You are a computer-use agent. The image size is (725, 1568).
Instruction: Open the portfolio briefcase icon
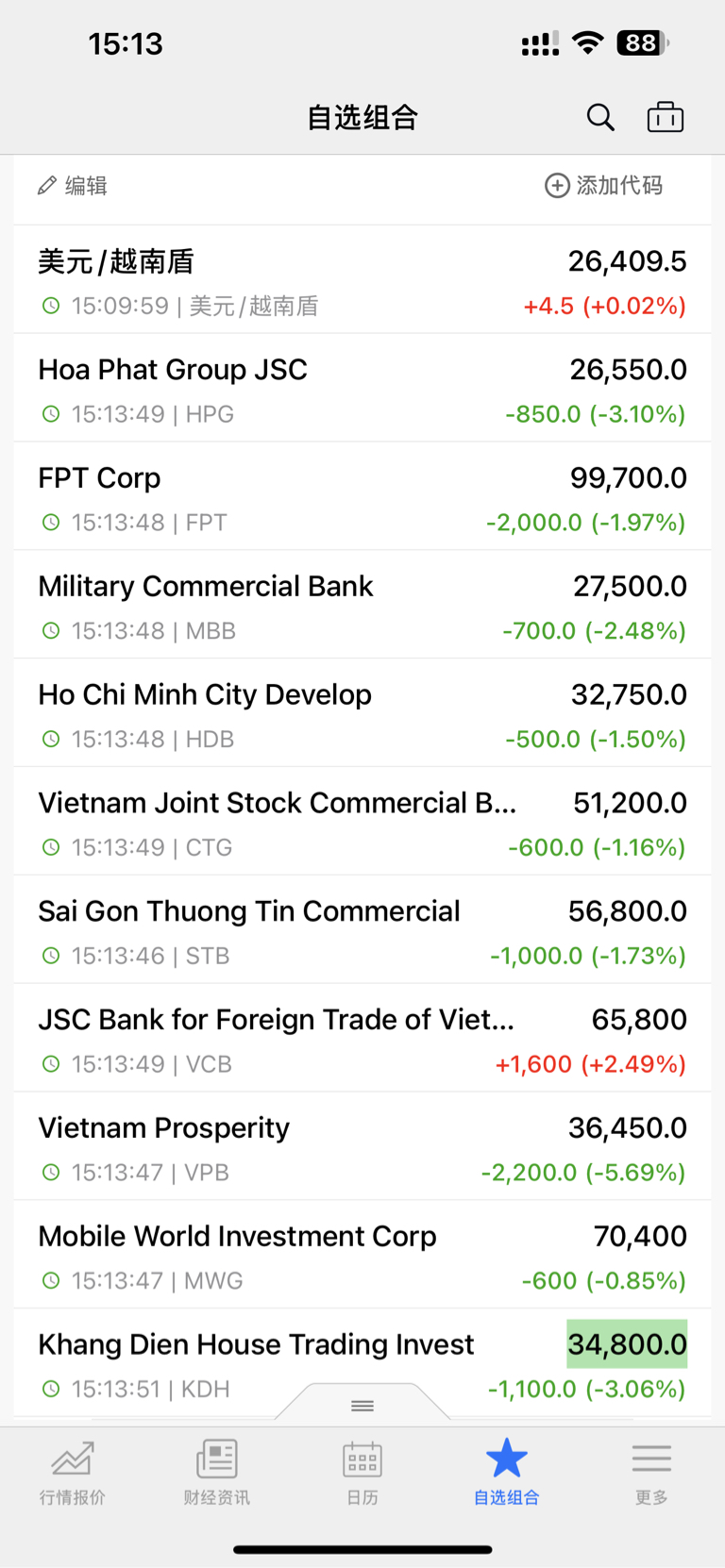pyautogui.click(x=666, y=117)
